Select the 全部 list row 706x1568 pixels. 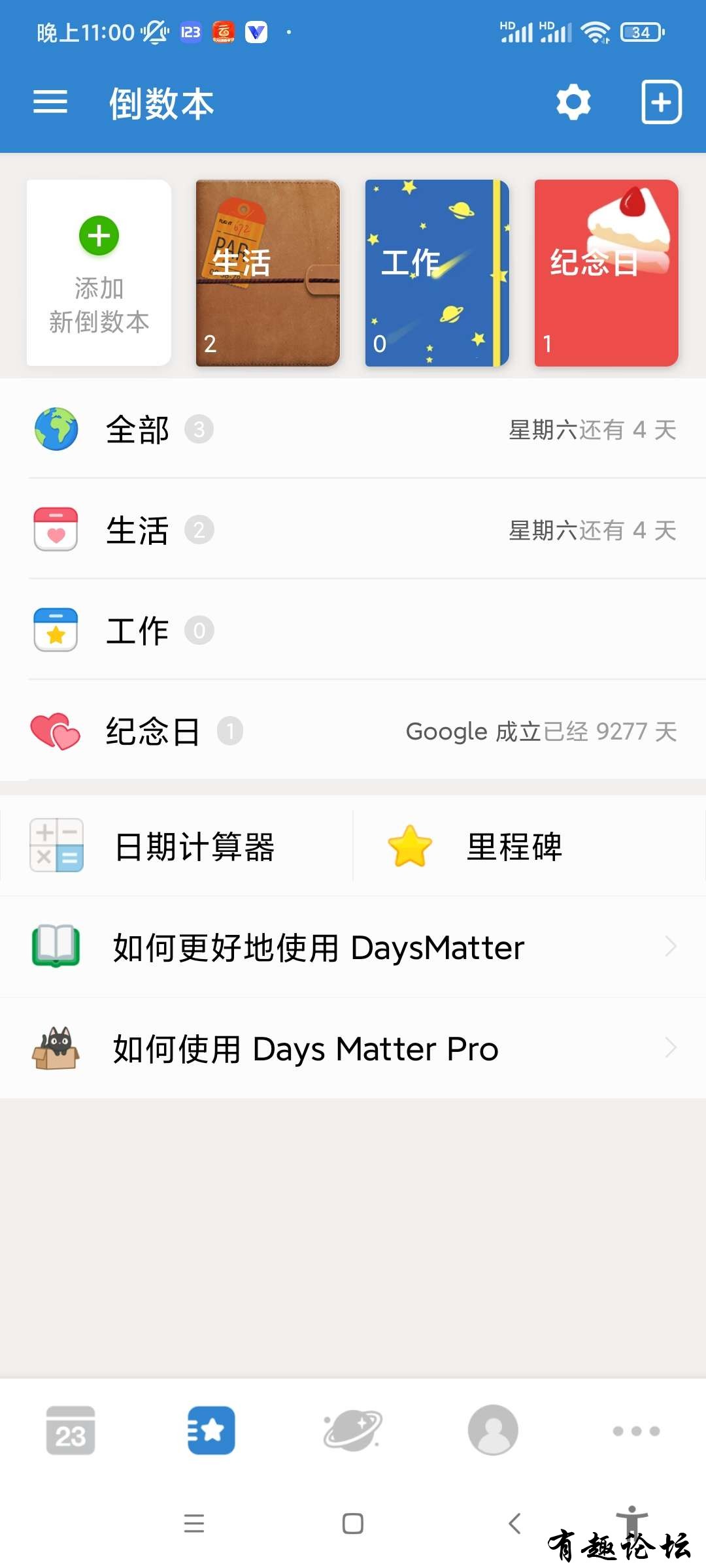tap(353, 429)
